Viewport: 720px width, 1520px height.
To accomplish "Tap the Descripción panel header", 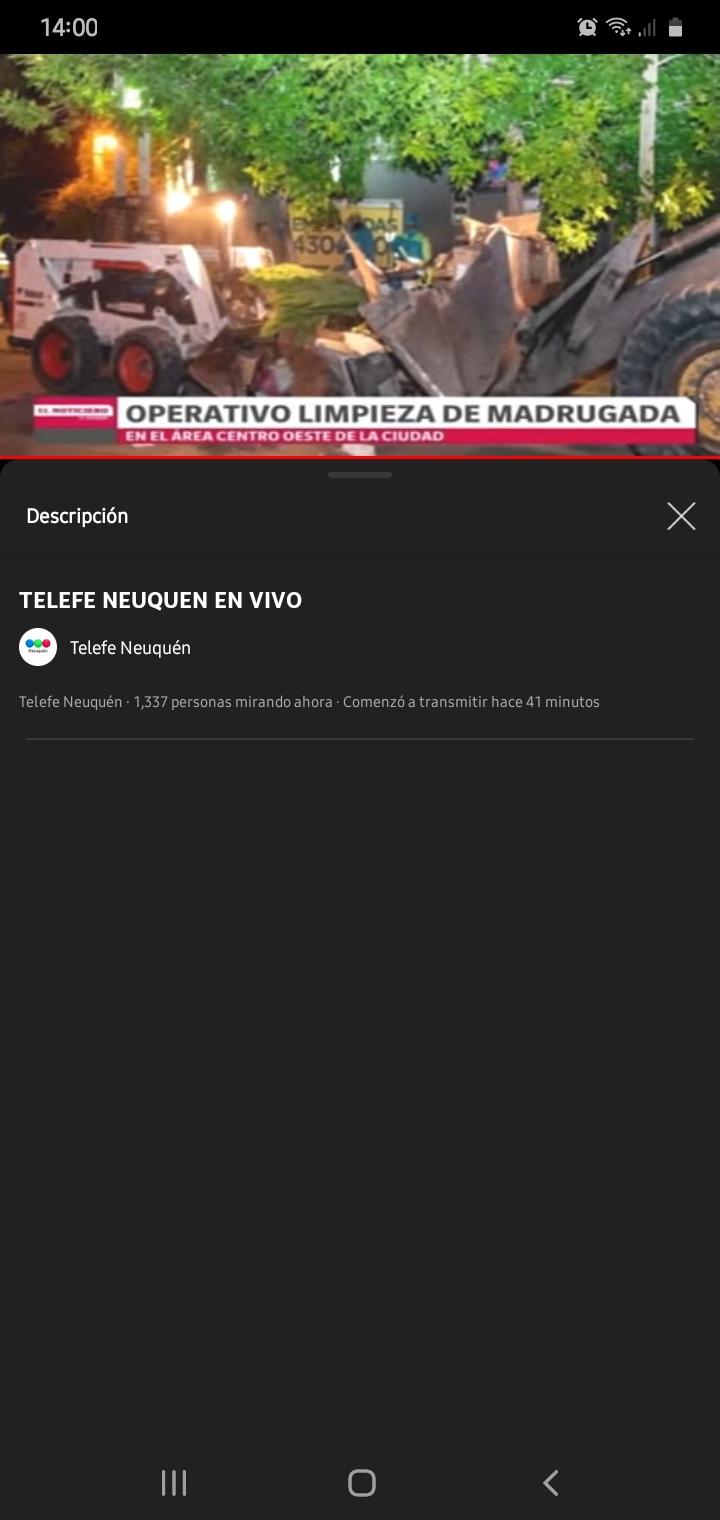I will (77, 516).
